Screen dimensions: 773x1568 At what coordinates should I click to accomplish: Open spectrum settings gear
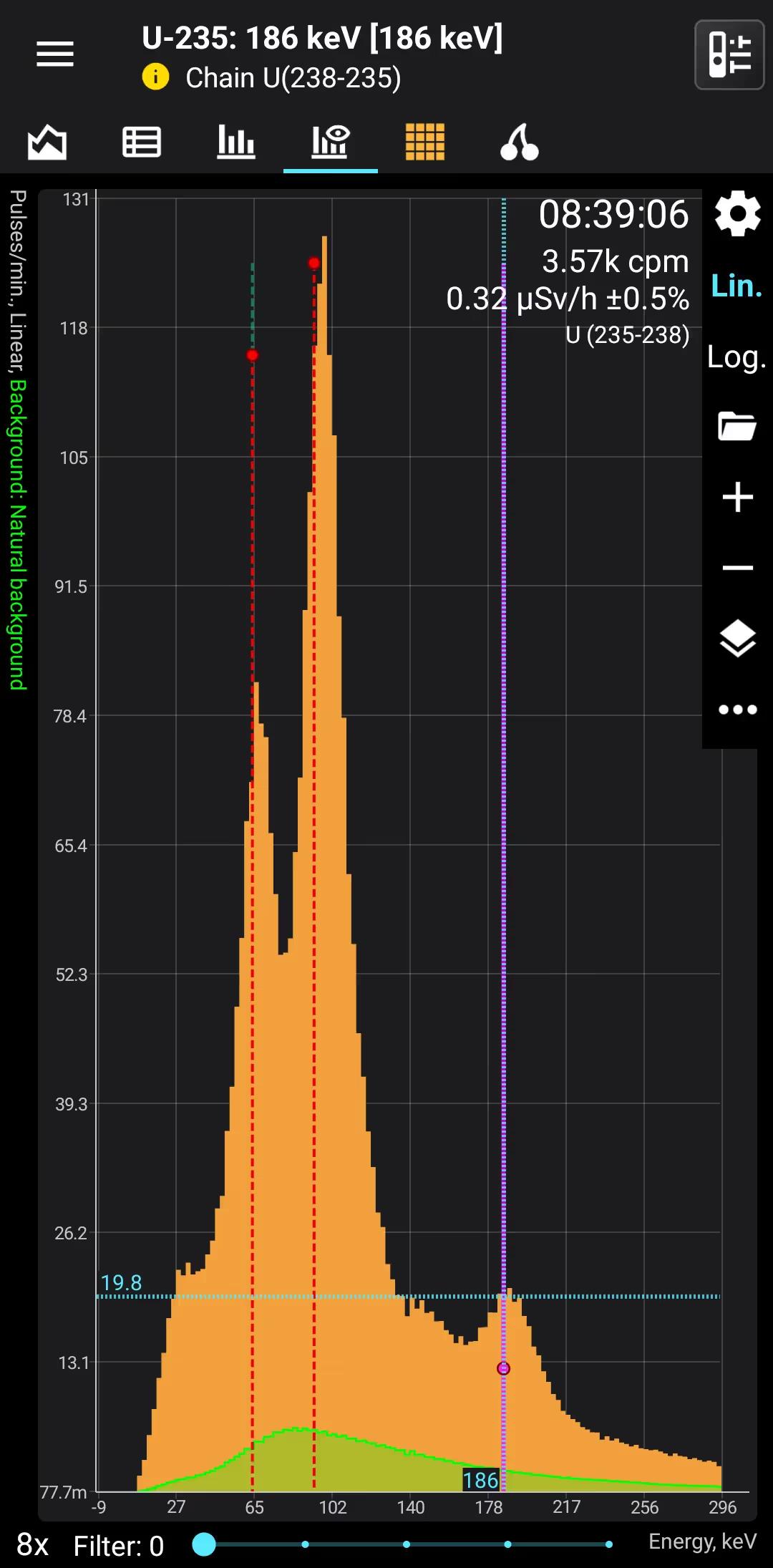coord(737,213)
